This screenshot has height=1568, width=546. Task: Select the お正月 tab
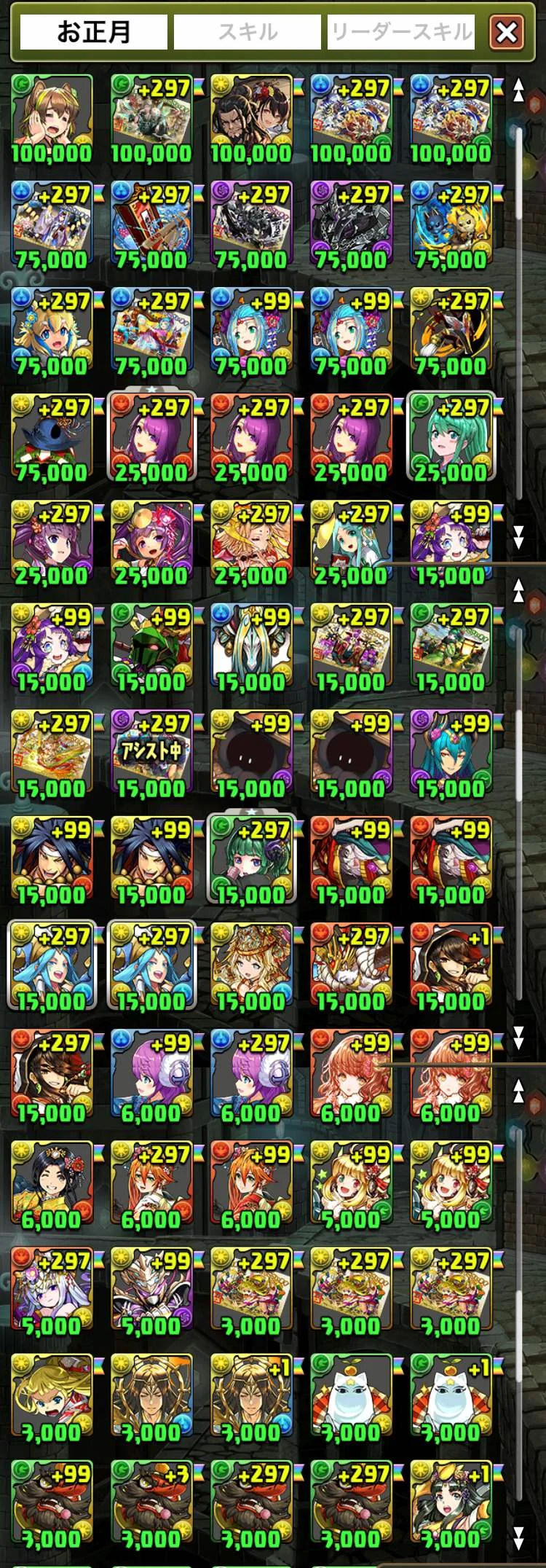click(x=94, y=32)
